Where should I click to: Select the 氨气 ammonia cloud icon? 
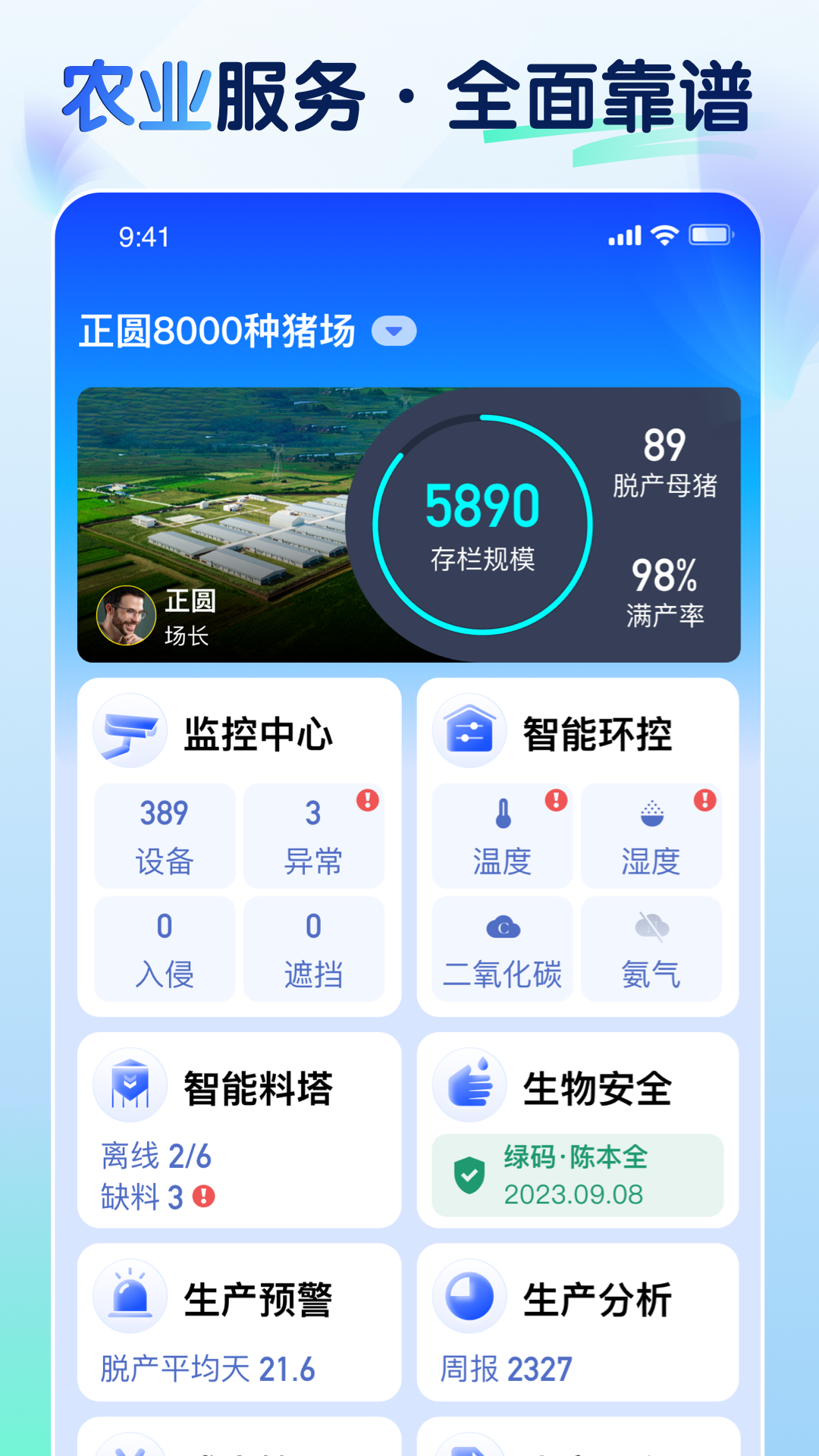click(651, 927)
